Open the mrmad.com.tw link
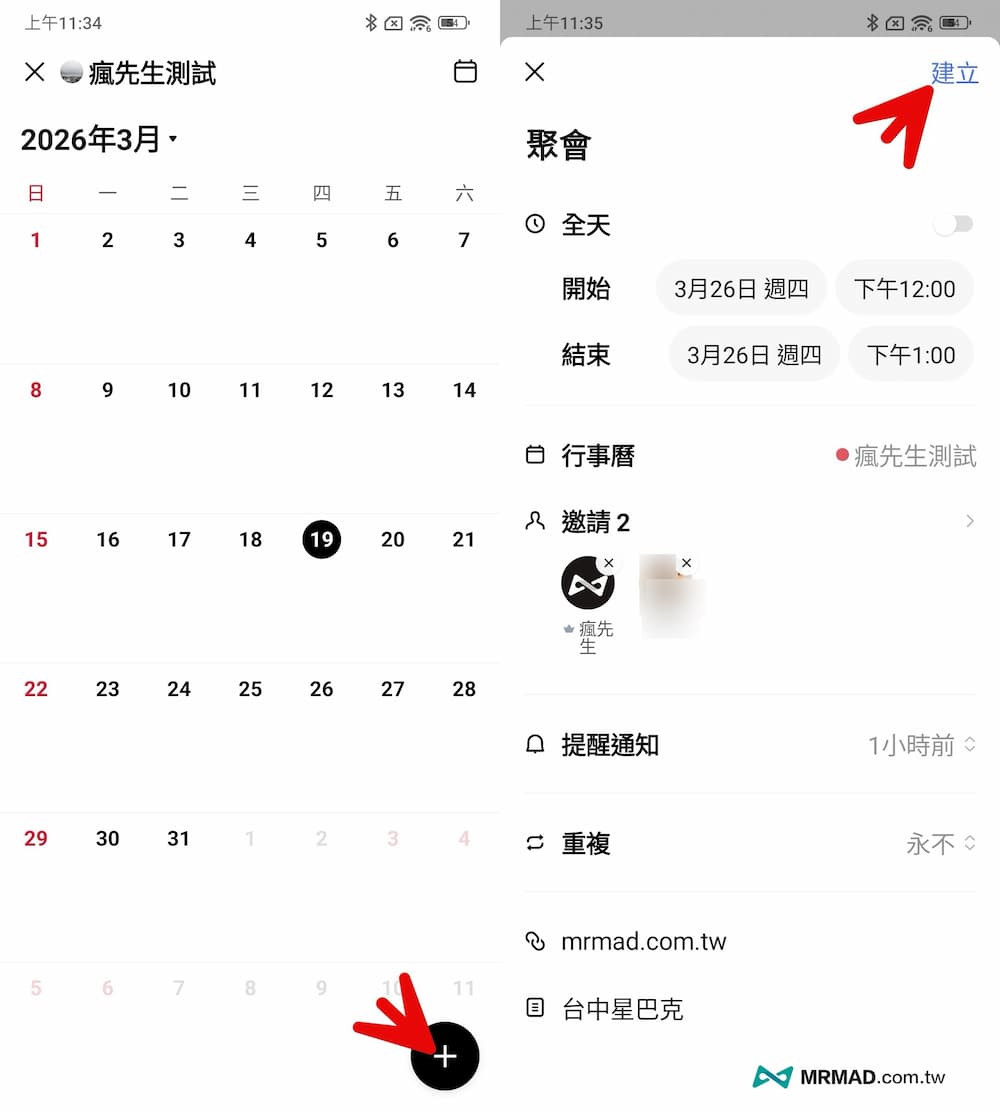The width and height of the screenshot is (1000, 1111). 642,941
